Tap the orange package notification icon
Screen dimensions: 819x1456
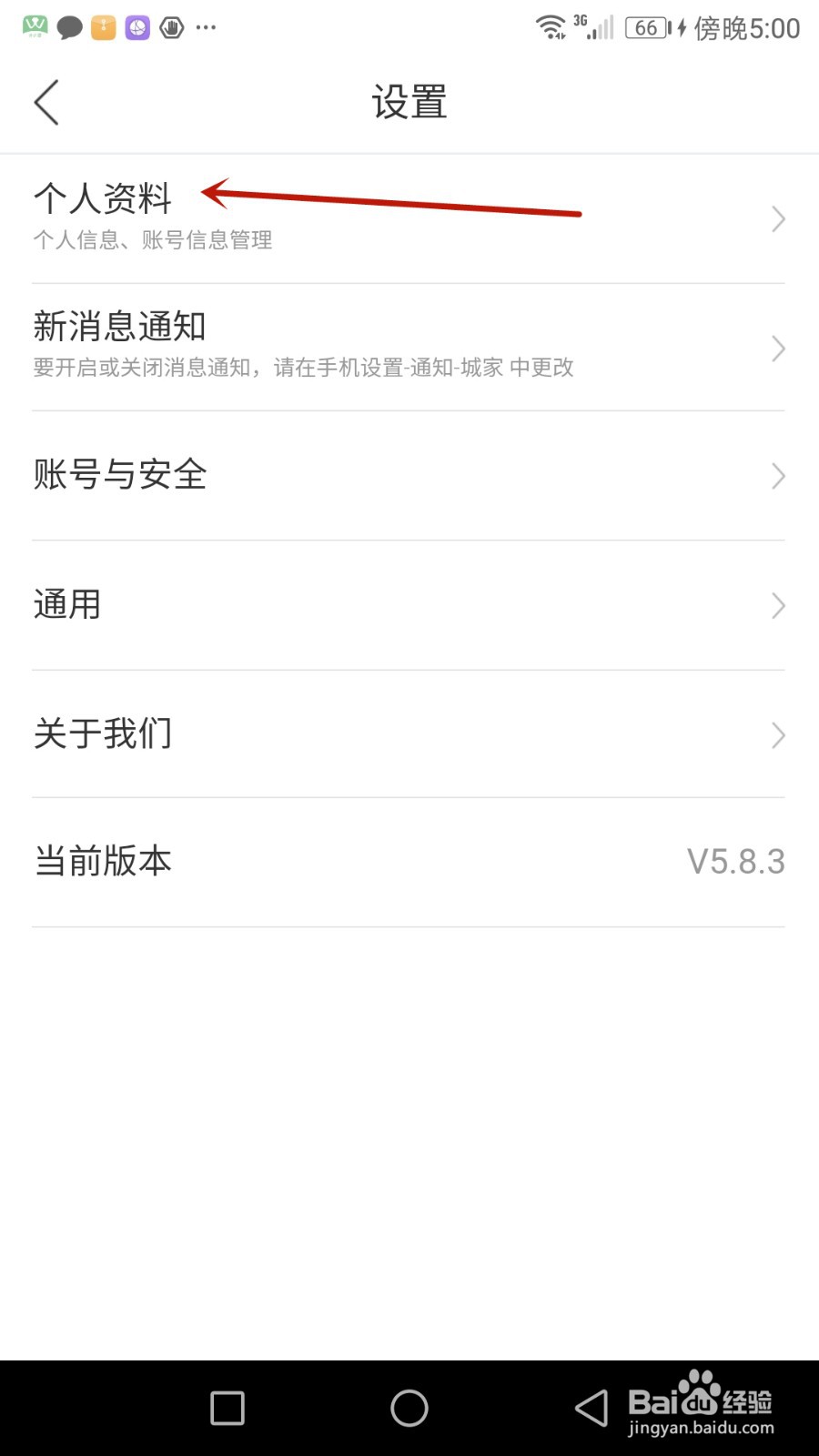(x=103, y=27)
